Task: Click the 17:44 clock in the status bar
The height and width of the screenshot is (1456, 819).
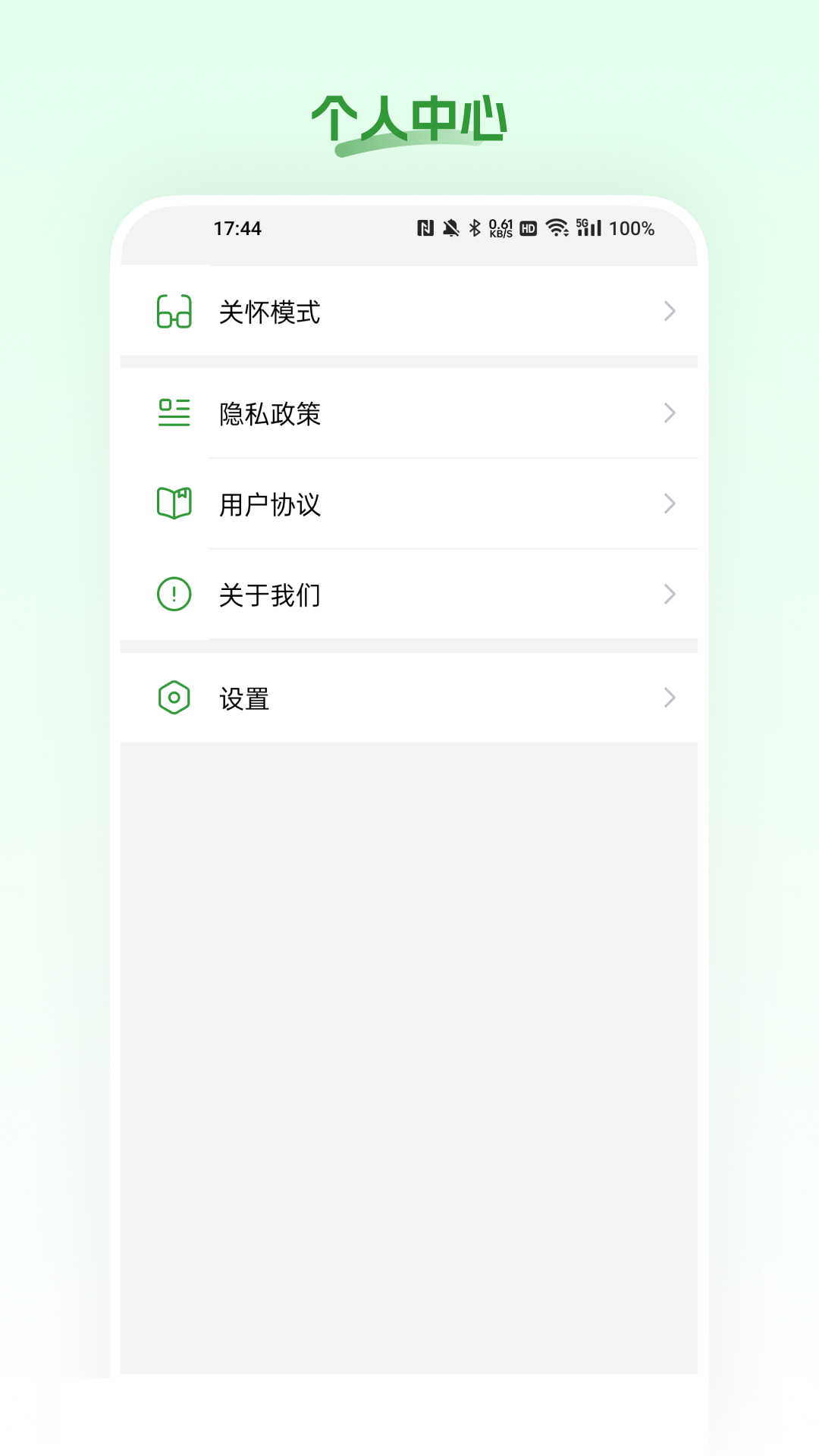Action: (x=237, y=227)
